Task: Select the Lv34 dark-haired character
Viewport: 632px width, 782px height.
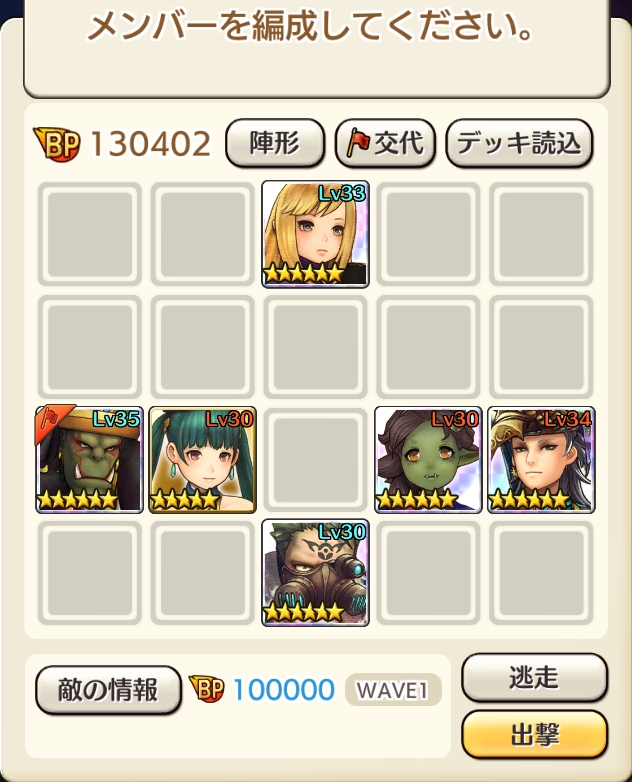Action: coord(541,459)
